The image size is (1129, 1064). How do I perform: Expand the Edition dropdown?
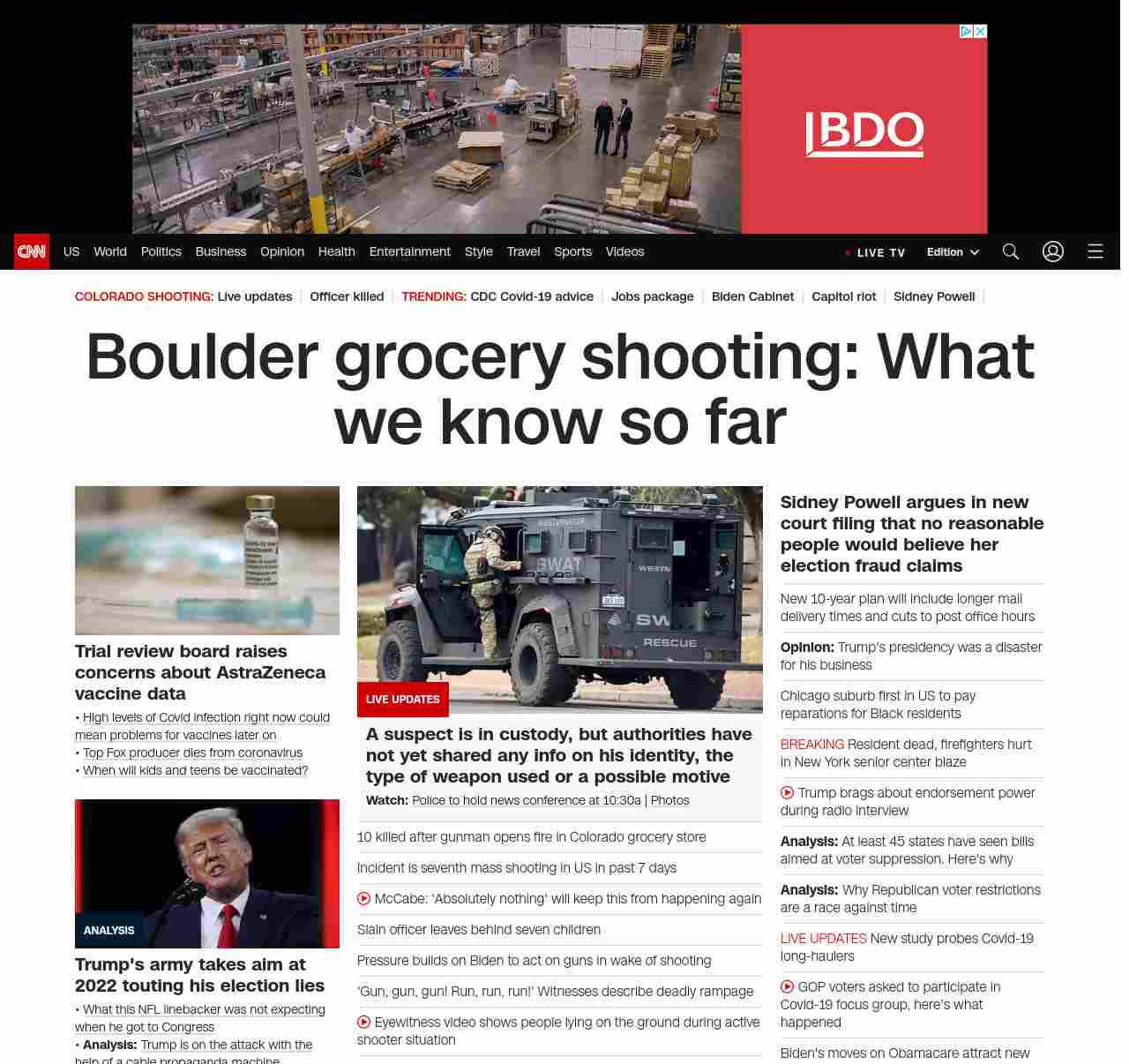[953, 252]
